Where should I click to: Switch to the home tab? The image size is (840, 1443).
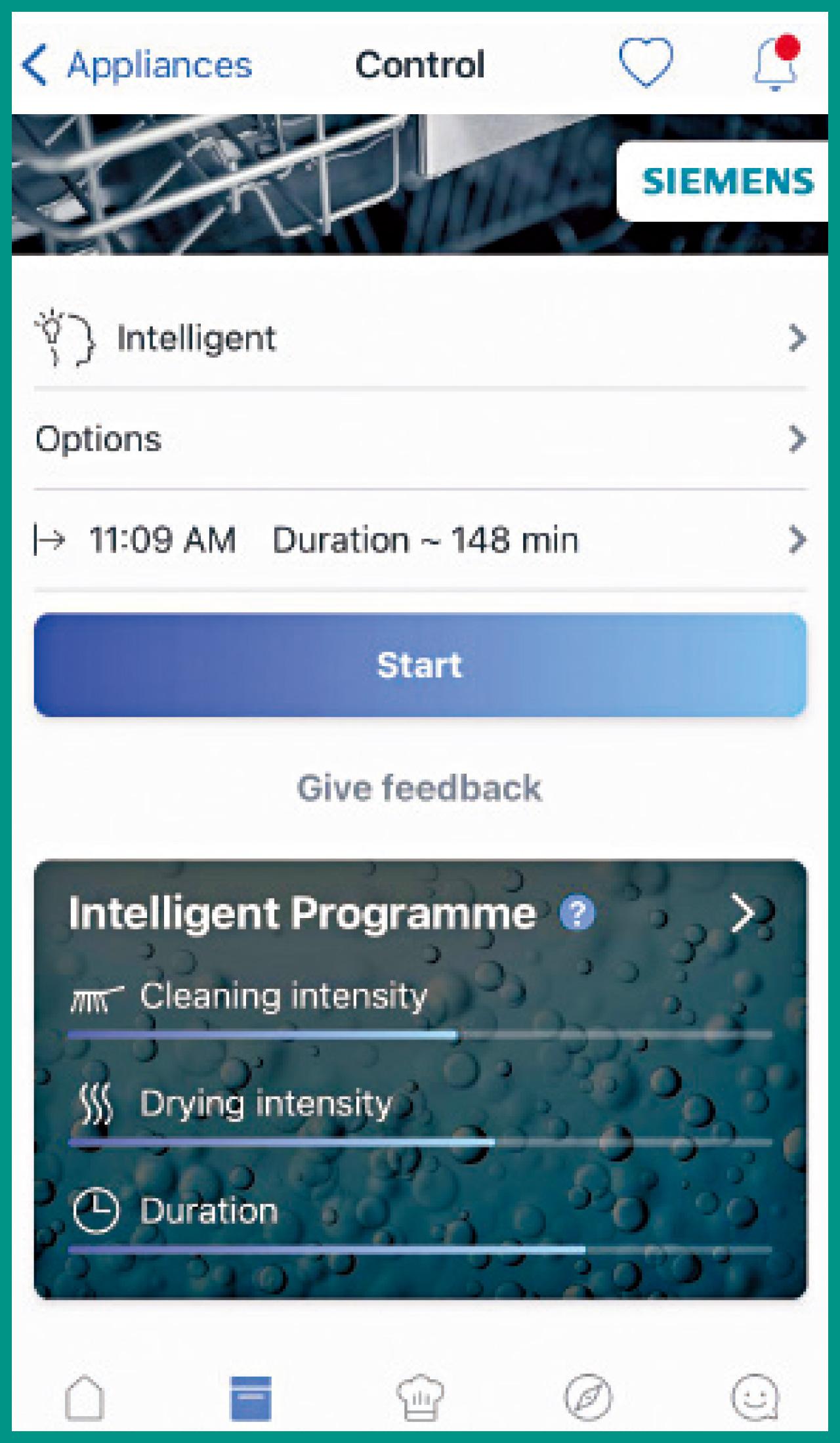(85, 1398)
